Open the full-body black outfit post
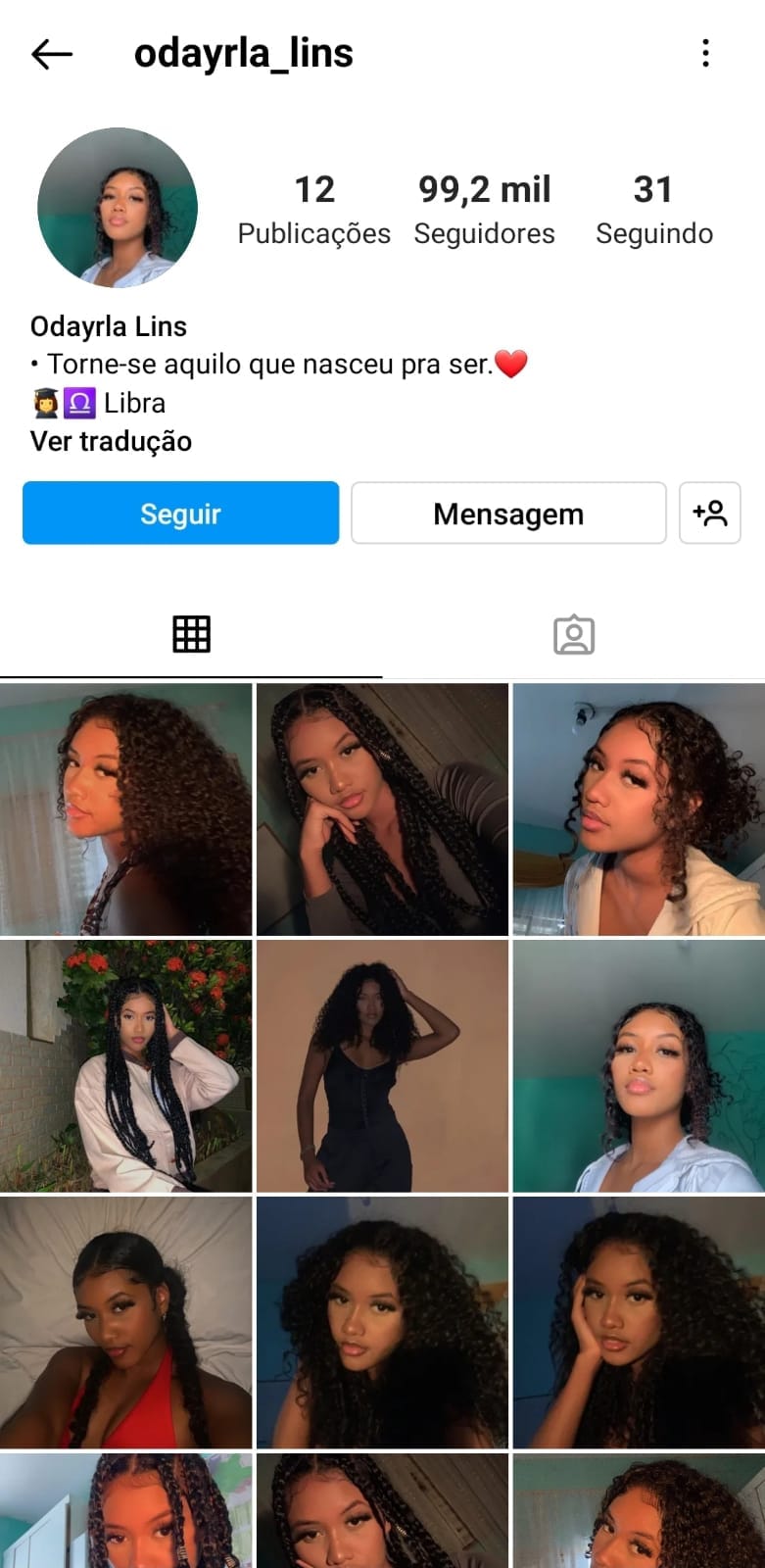765x1568 pixels. coord(382,1066)
